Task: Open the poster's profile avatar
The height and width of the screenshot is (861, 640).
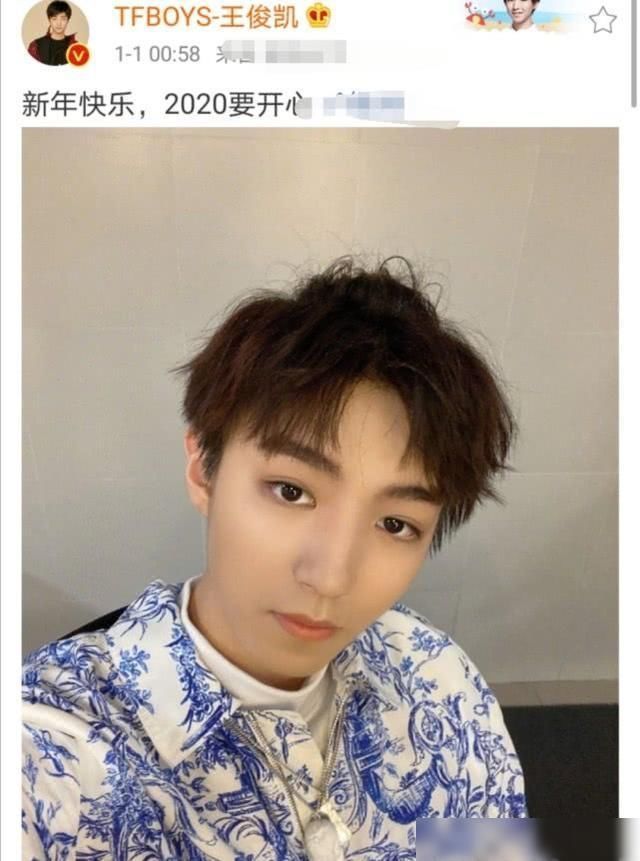Action: point(56,32)
